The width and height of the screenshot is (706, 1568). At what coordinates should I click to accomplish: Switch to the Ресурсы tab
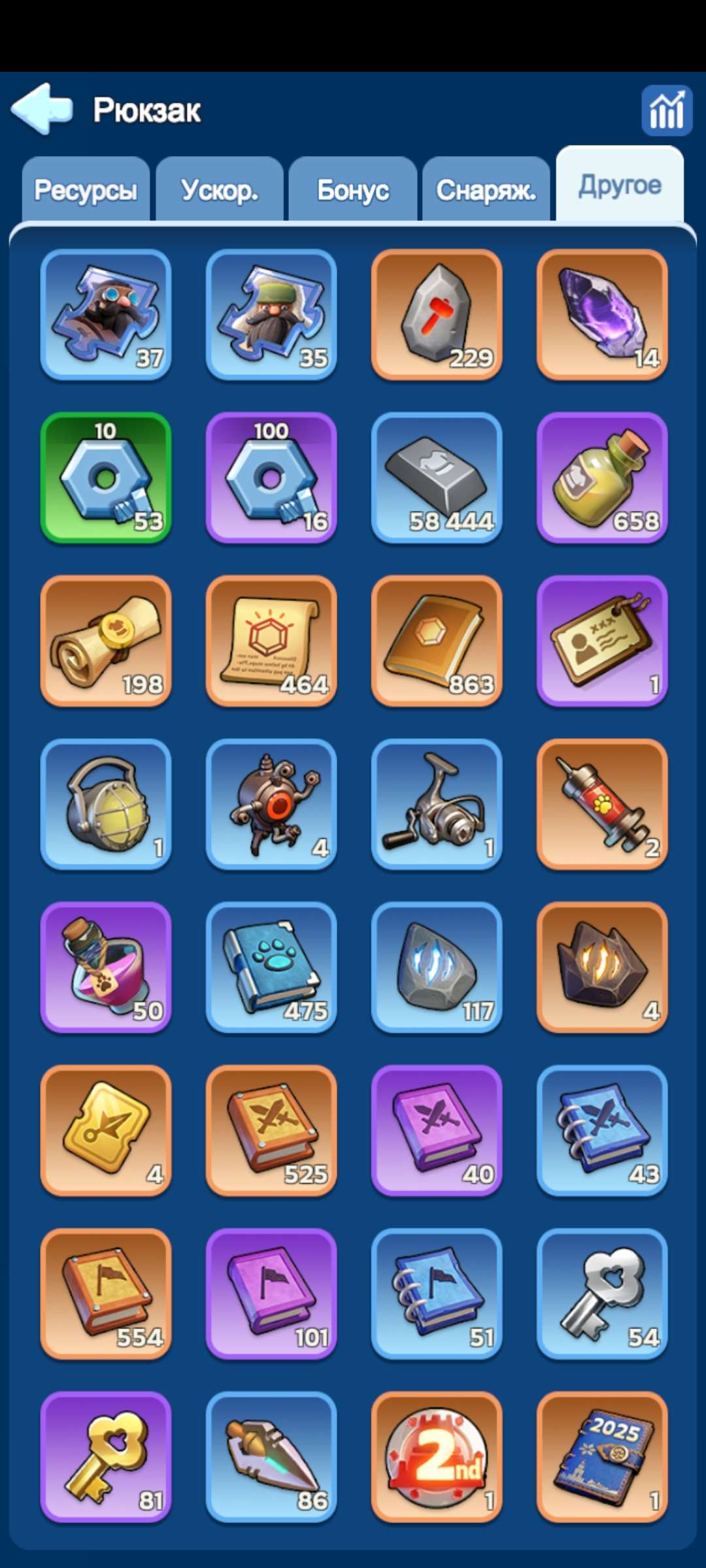[86, 190]
